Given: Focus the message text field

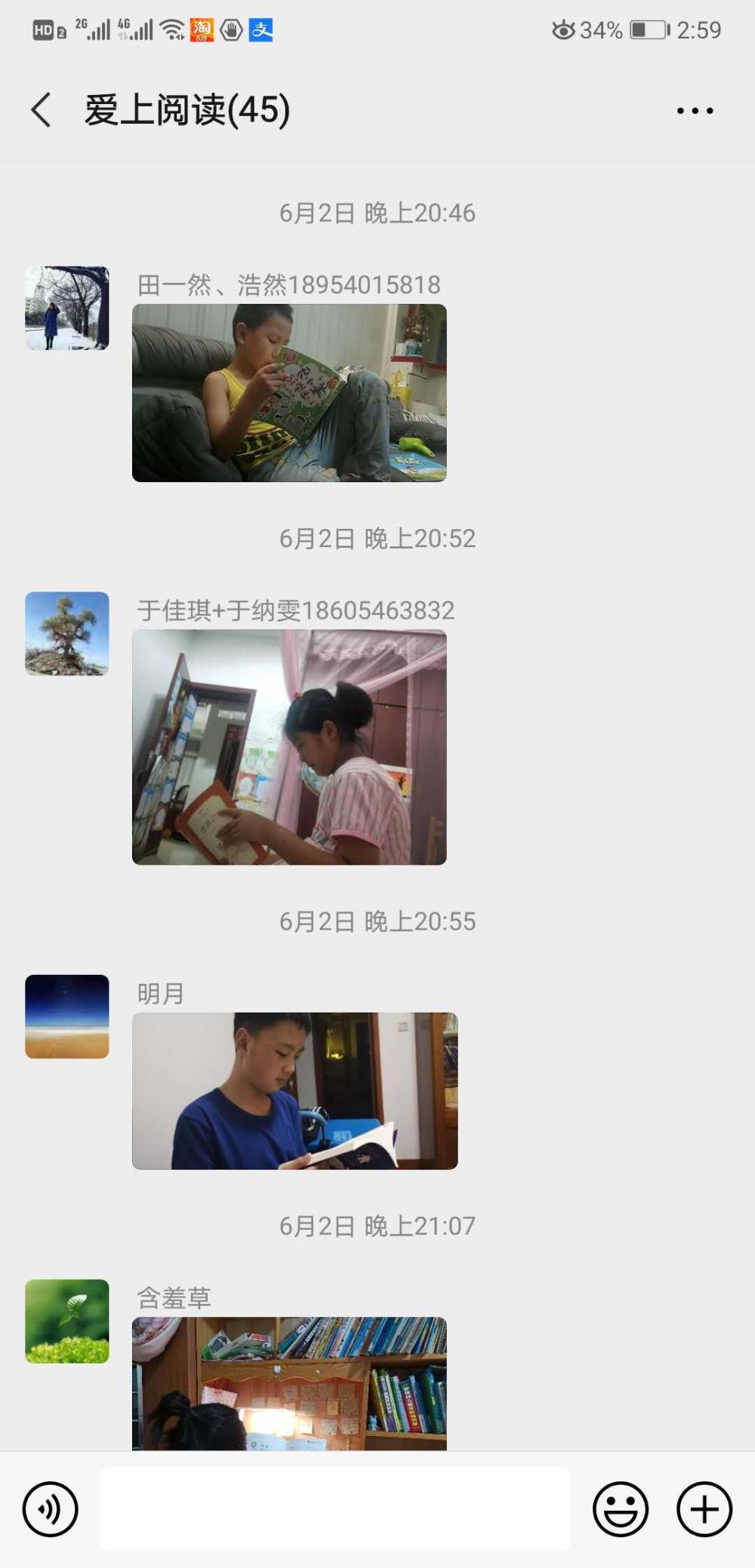Looking at the screenshot, I should click(335, 1509).
